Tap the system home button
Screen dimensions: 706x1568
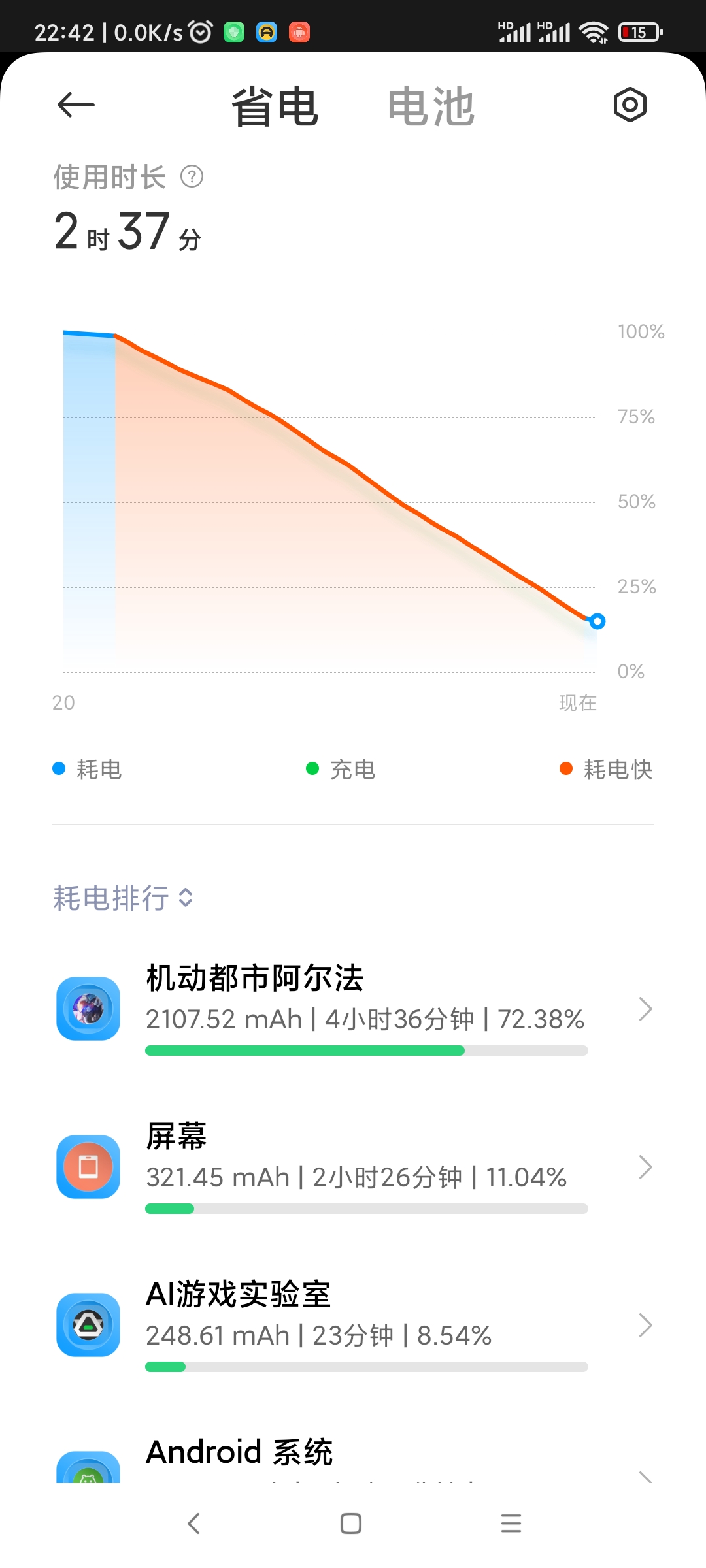pyautogui.click(x=351, y=1524)
